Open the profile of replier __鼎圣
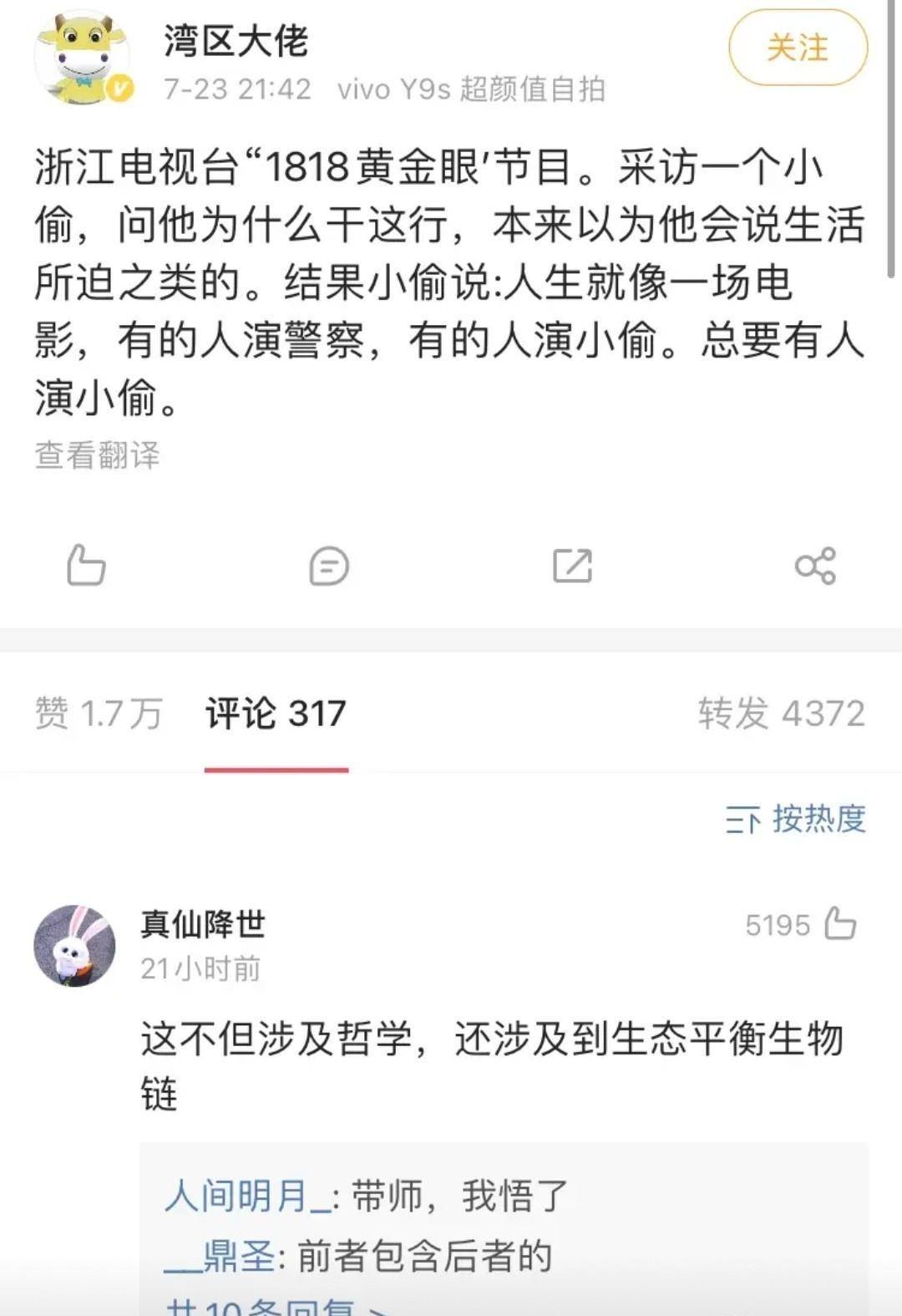902x1316 pixels. point(219,1256)
